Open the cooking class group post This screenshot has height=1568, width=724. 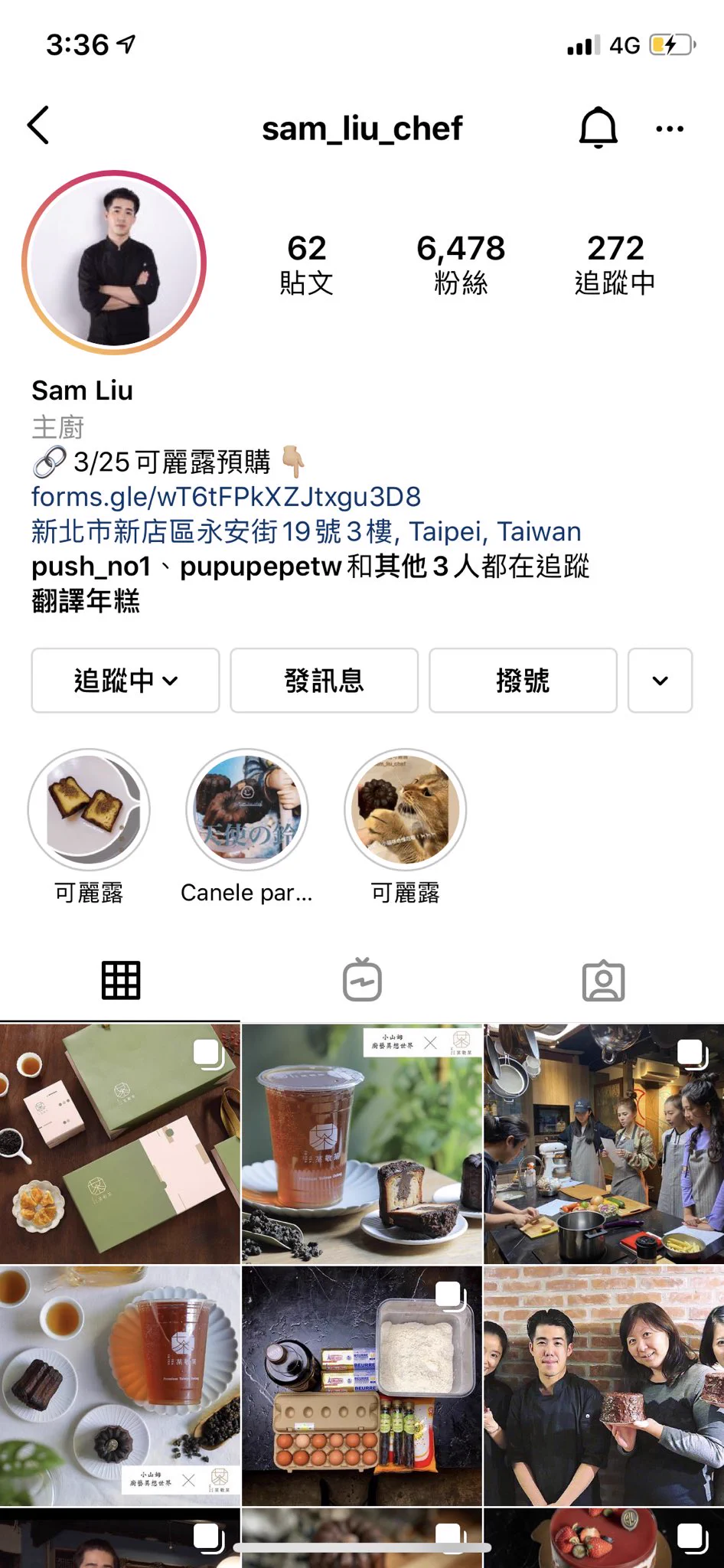point(604,1144)
